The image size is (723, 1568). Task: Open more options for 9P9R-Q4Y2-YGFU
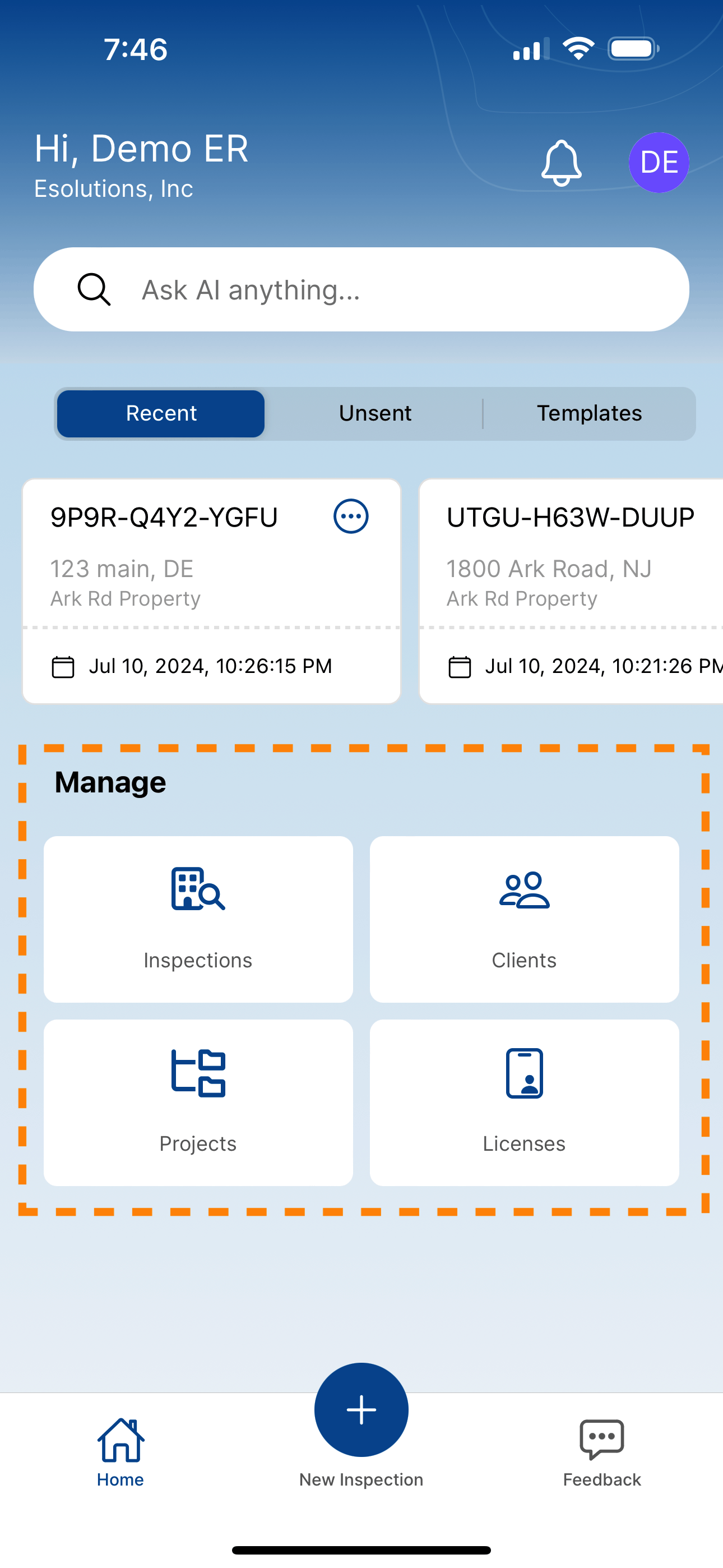tap(350, 517)
